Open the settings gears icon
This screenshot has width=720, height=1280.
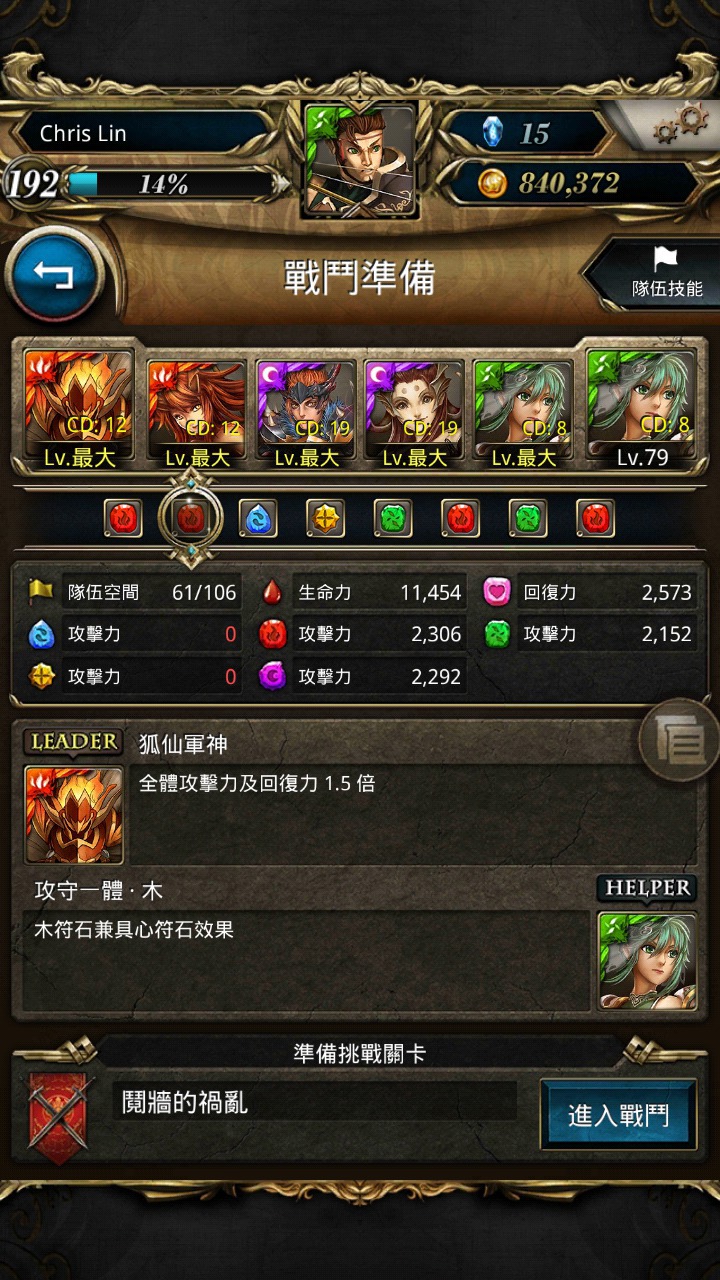(x=680, y=126)
